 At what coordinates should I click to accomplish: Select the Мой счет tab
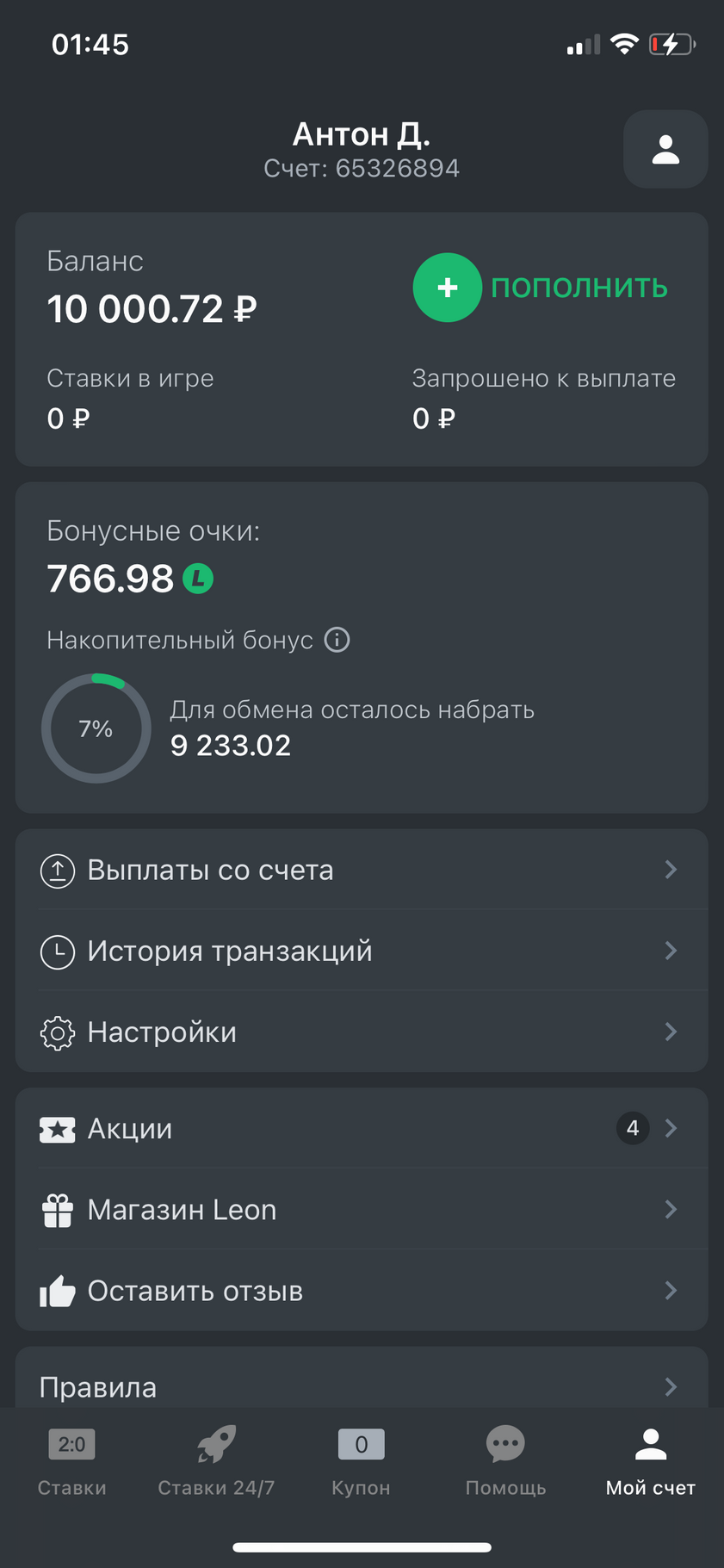pyautogui.click(x=651, y=1462)
